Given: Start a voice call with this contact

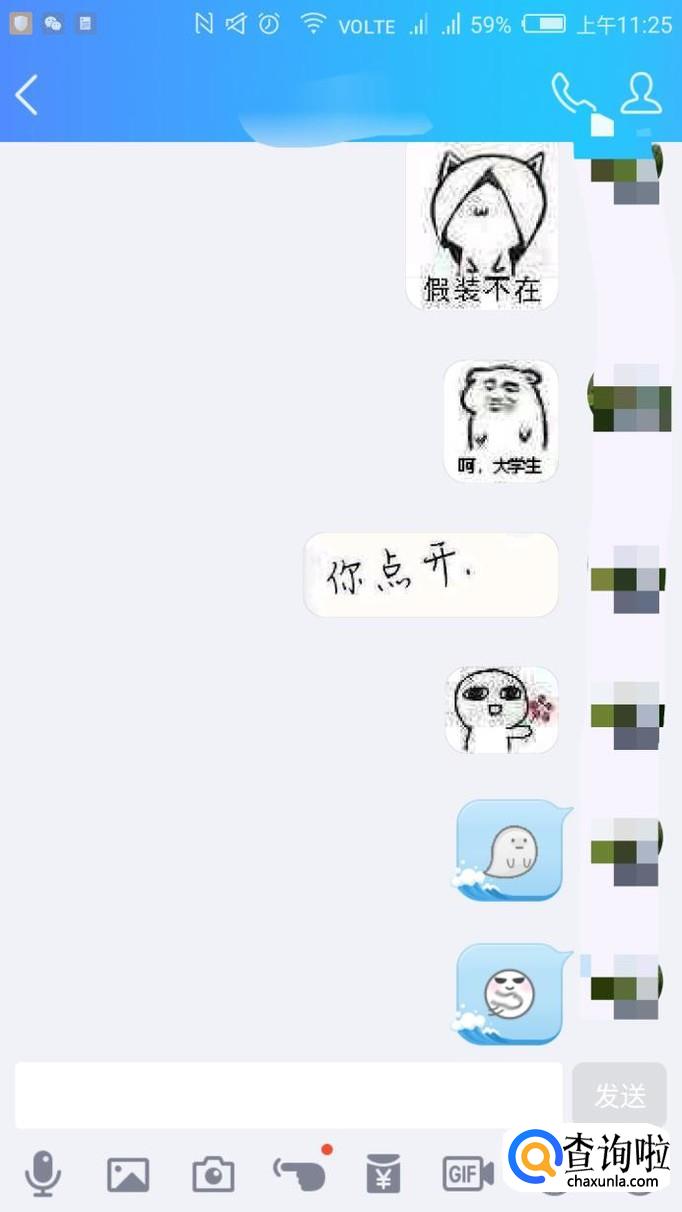Looking at the screenshot, I should tap(572, 94).
